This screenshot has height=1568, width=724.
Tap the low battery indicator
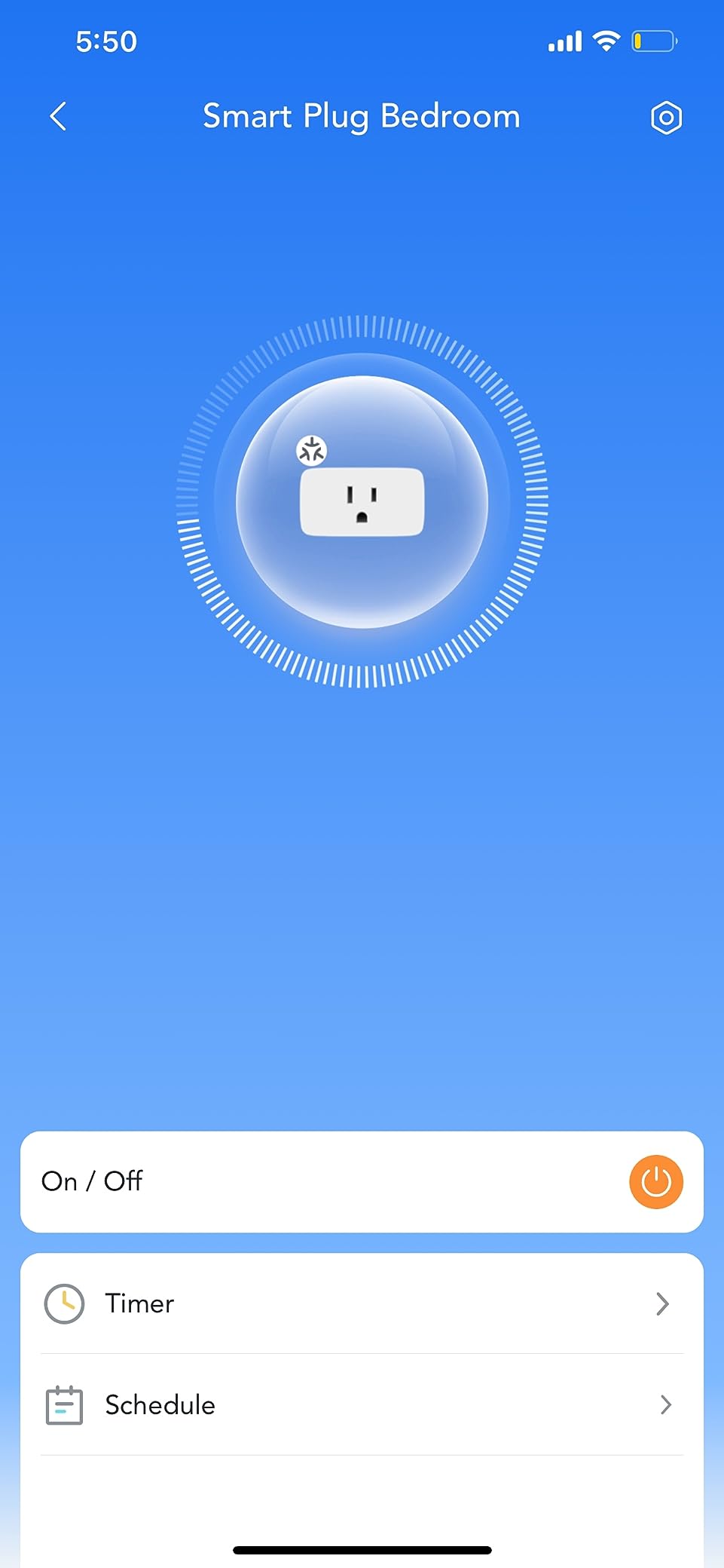pyautogui.click(x=652, y=41)
